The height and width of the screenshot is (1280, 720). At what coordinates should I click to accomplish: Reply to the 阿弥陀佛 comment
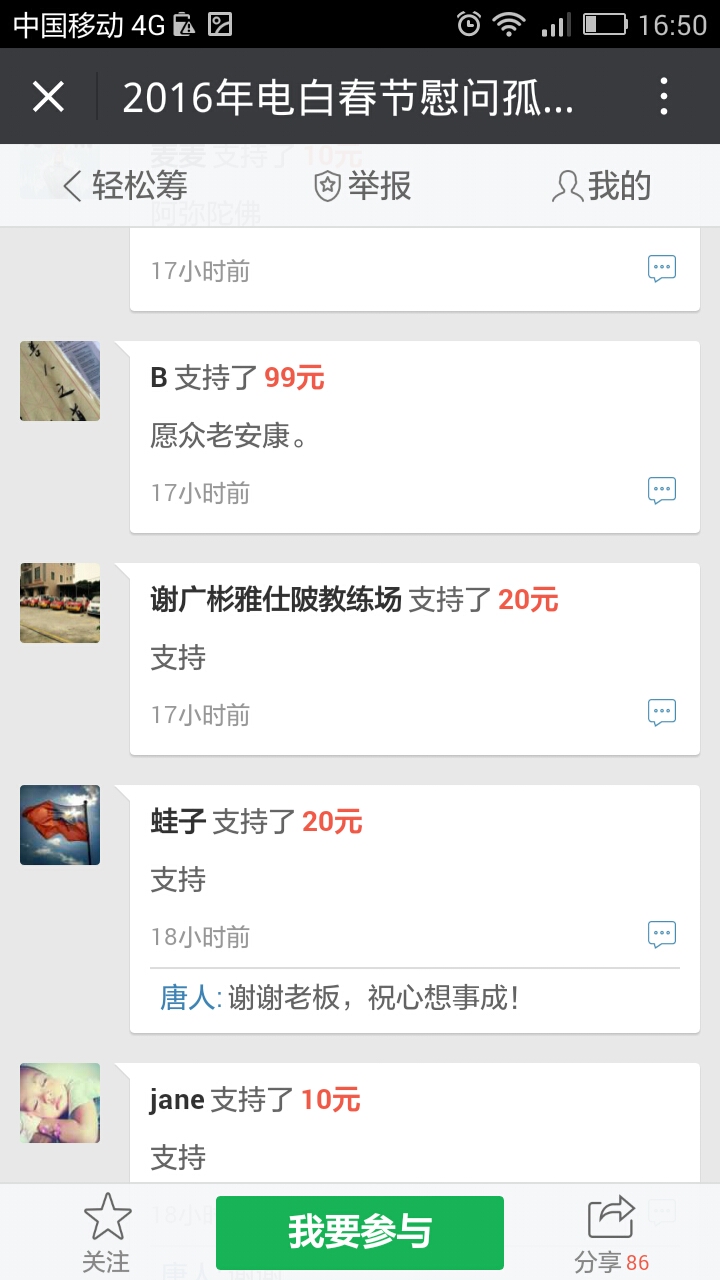[662, 268]
